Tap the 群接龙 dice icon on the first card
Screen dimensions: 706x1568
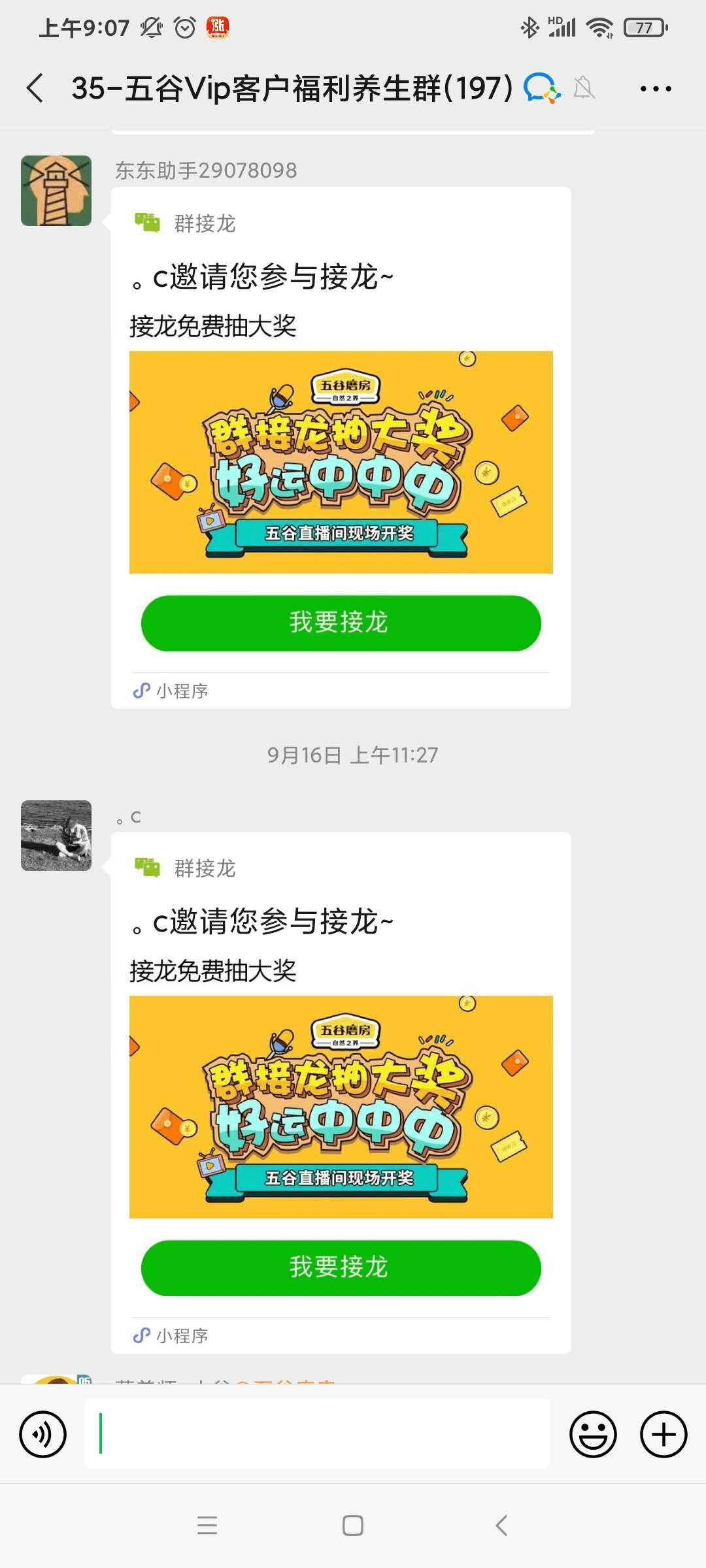coord(146,222)
